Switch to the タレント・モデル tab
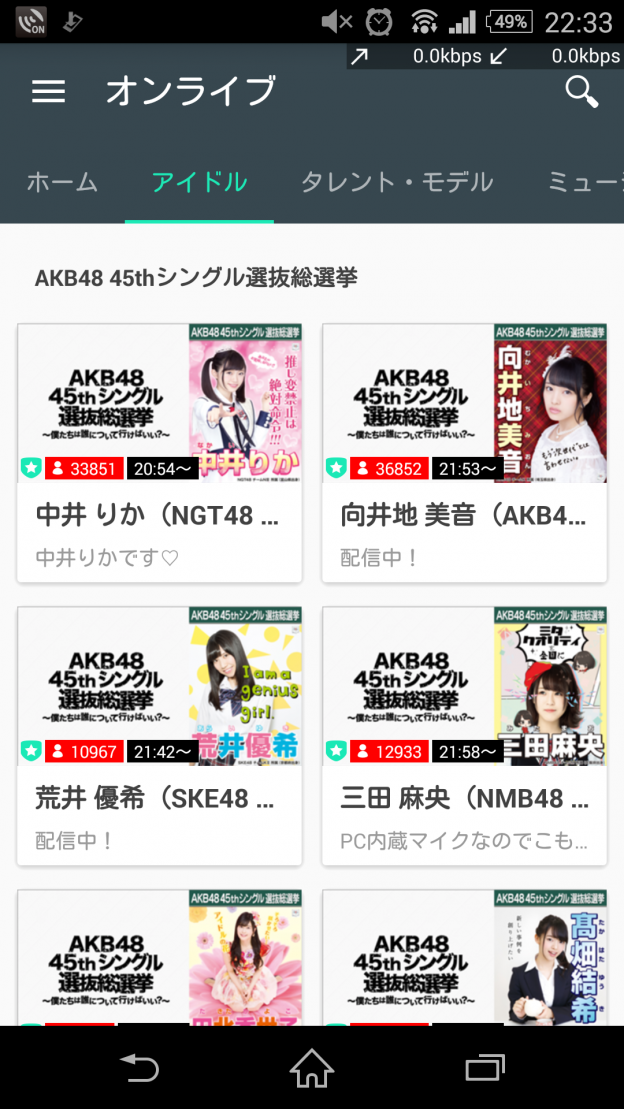The image size is (624, 1109). coord(397,182)
